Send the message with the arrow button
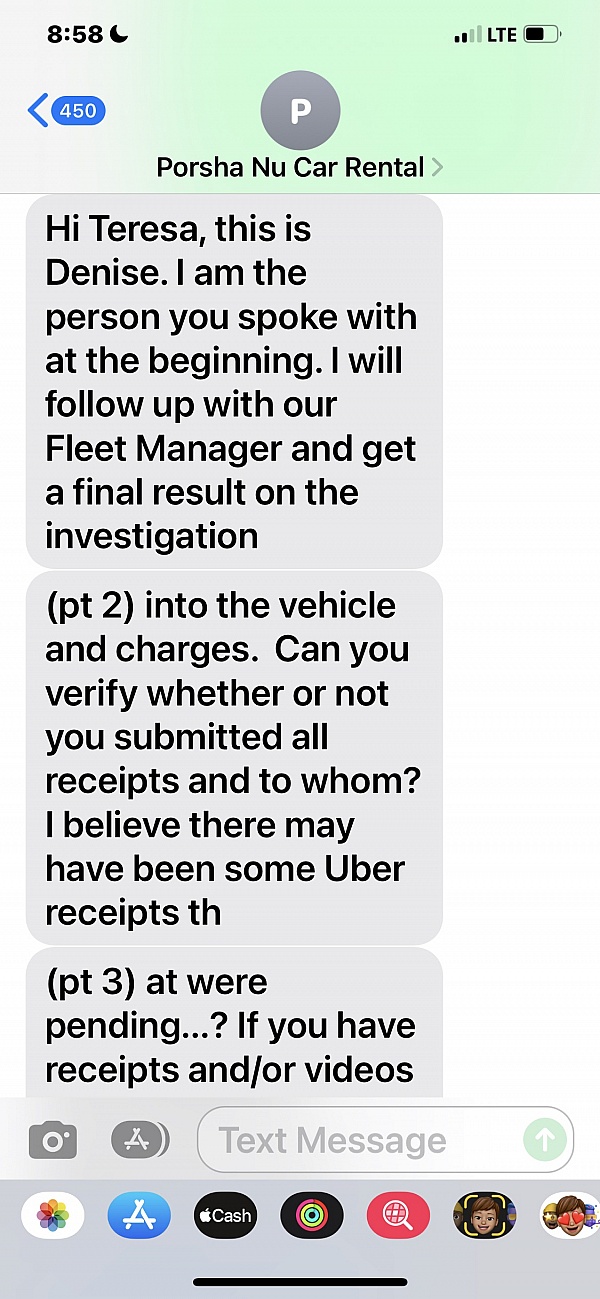 pyautogui.click(x=545, y=1139)
